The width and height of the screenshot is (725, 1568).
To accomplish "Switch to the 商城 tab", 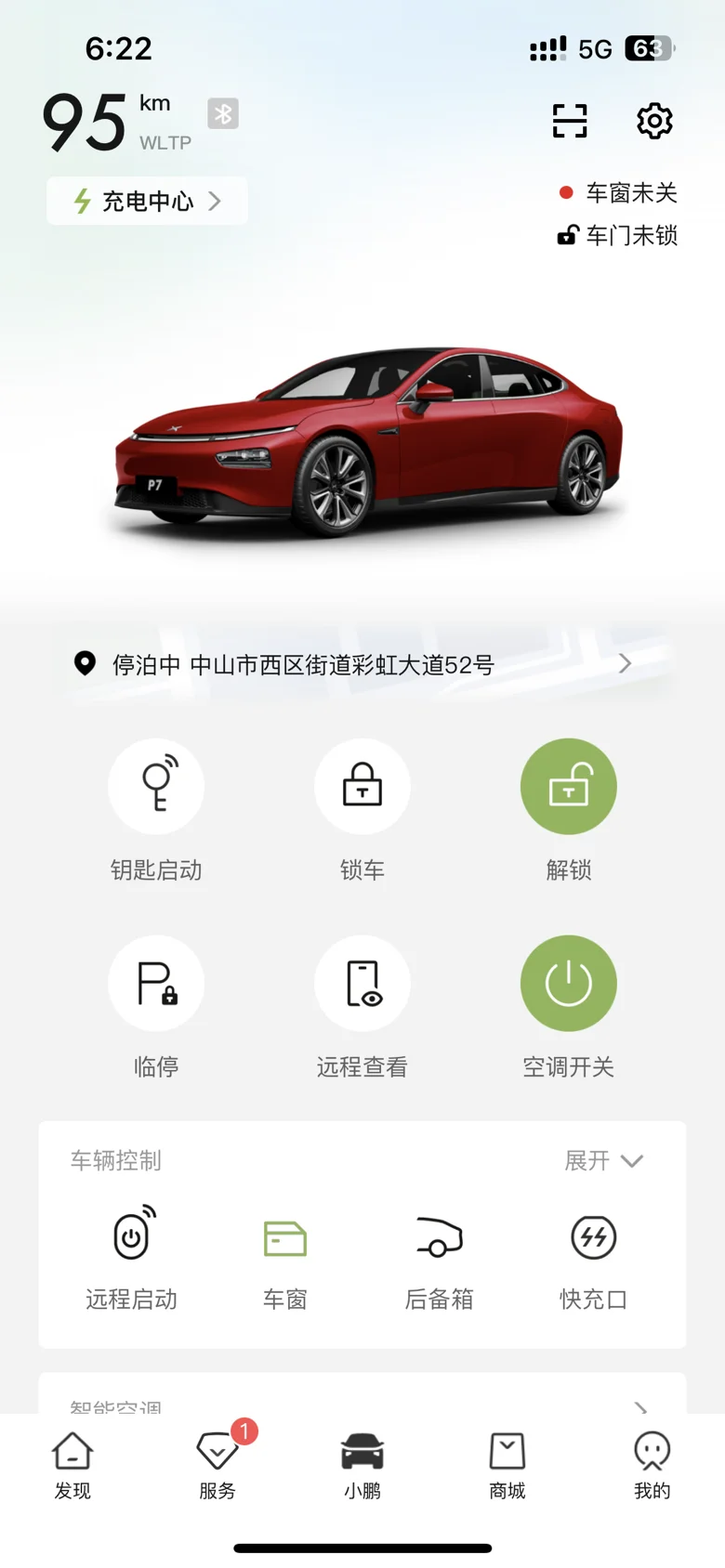I will click(507, 1466).
